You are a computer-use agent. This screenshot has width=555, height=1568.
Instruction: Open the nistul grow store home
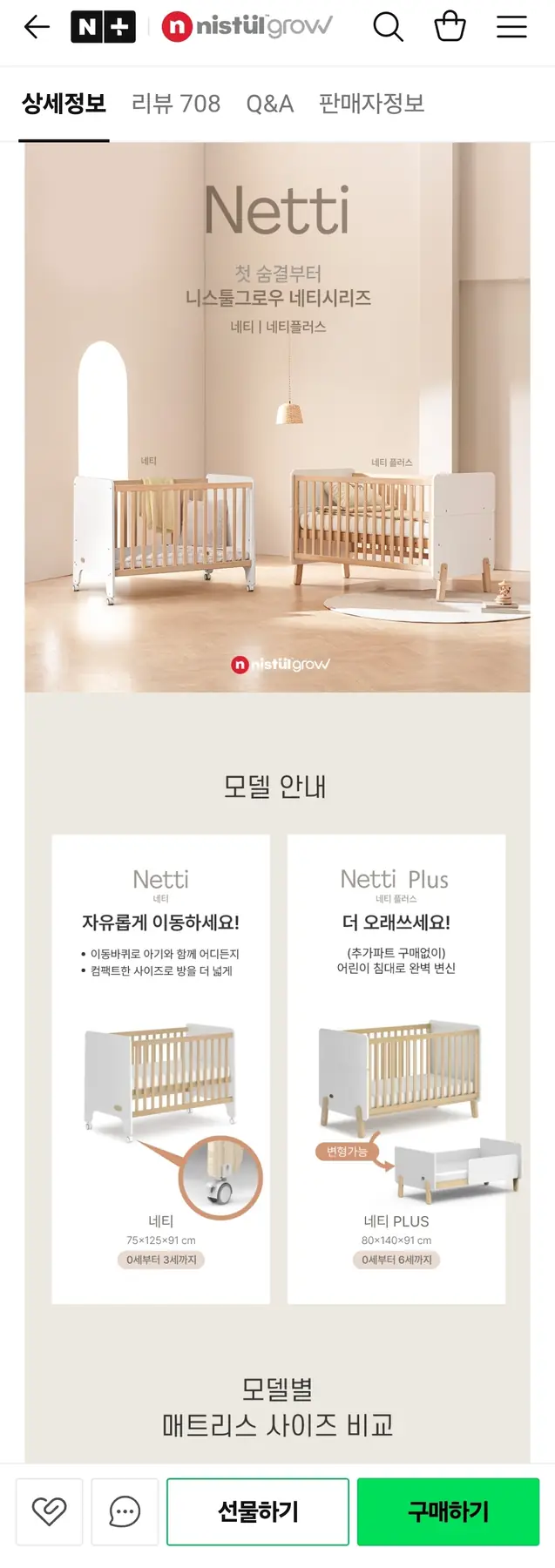coord(247,27)
